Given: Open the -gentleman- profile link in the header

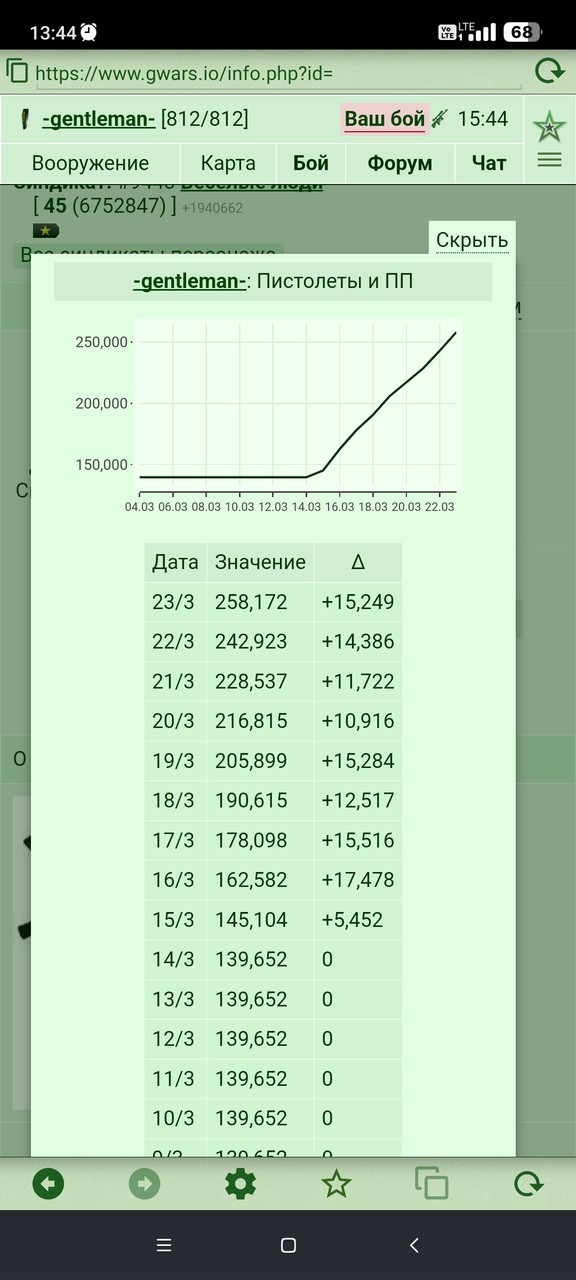Looking at the screenshot, I should pos(98,119).
